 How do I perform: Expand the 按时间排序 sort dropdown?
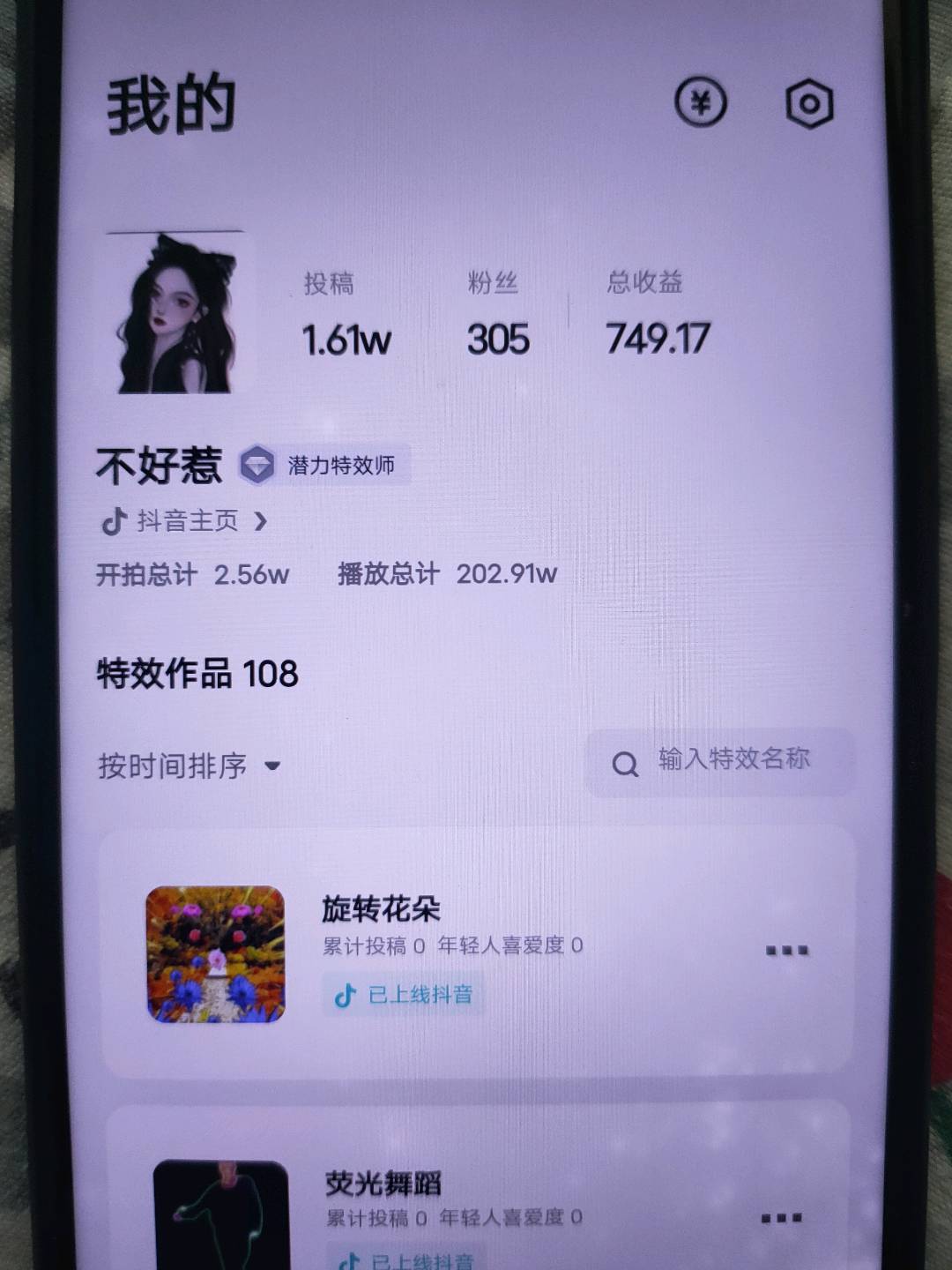189,766
